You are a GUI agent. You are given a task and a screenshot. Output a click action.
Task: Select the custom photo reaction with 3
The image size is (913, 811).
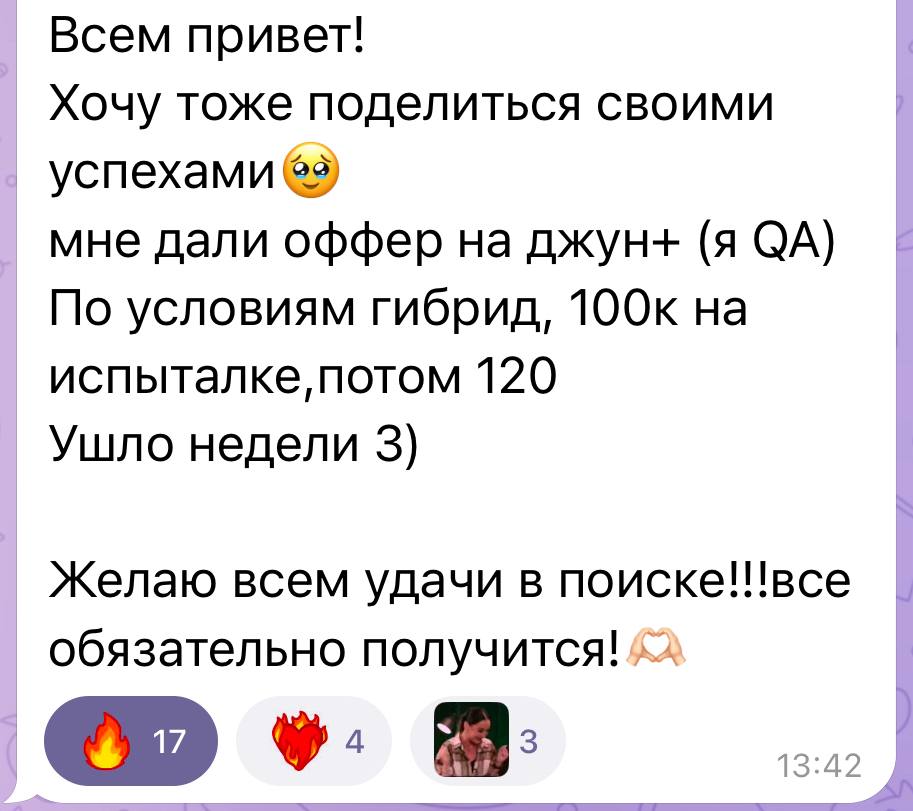[x=488, y=741]
